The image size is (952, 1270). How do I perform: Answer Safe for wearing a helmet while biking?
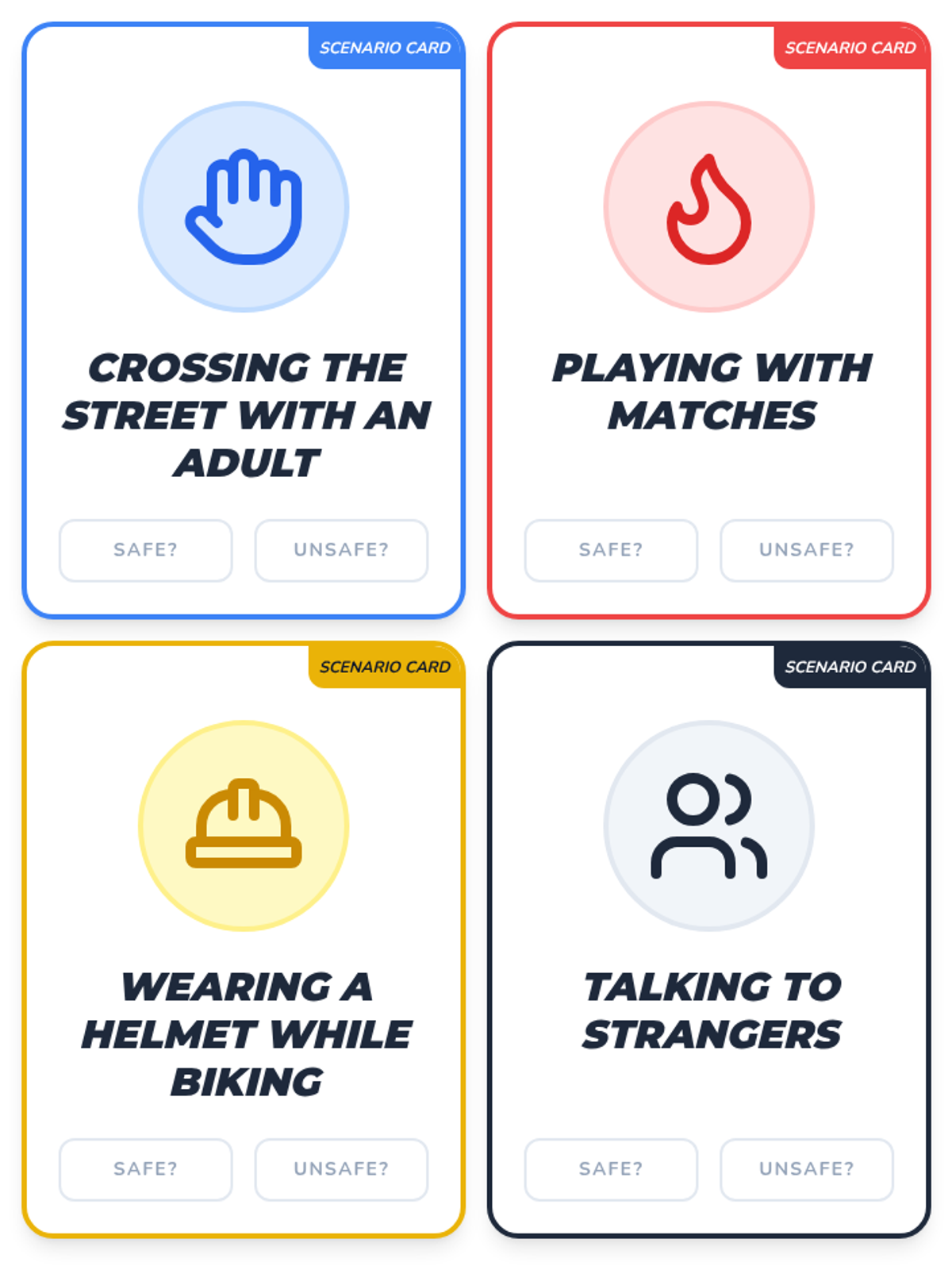tap(145, 1169)
